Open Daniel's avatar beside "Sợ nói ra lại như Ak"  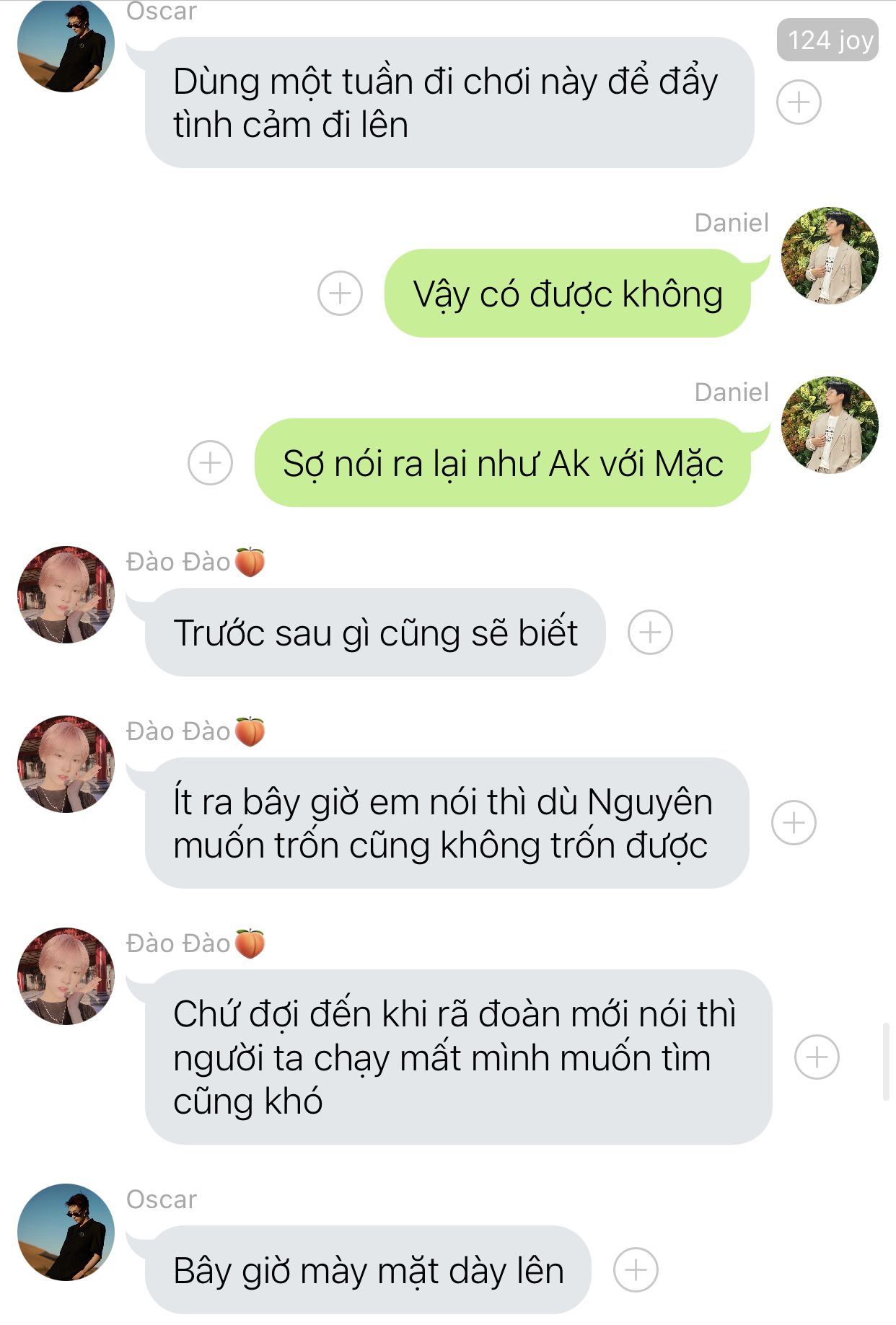(830, 425)
